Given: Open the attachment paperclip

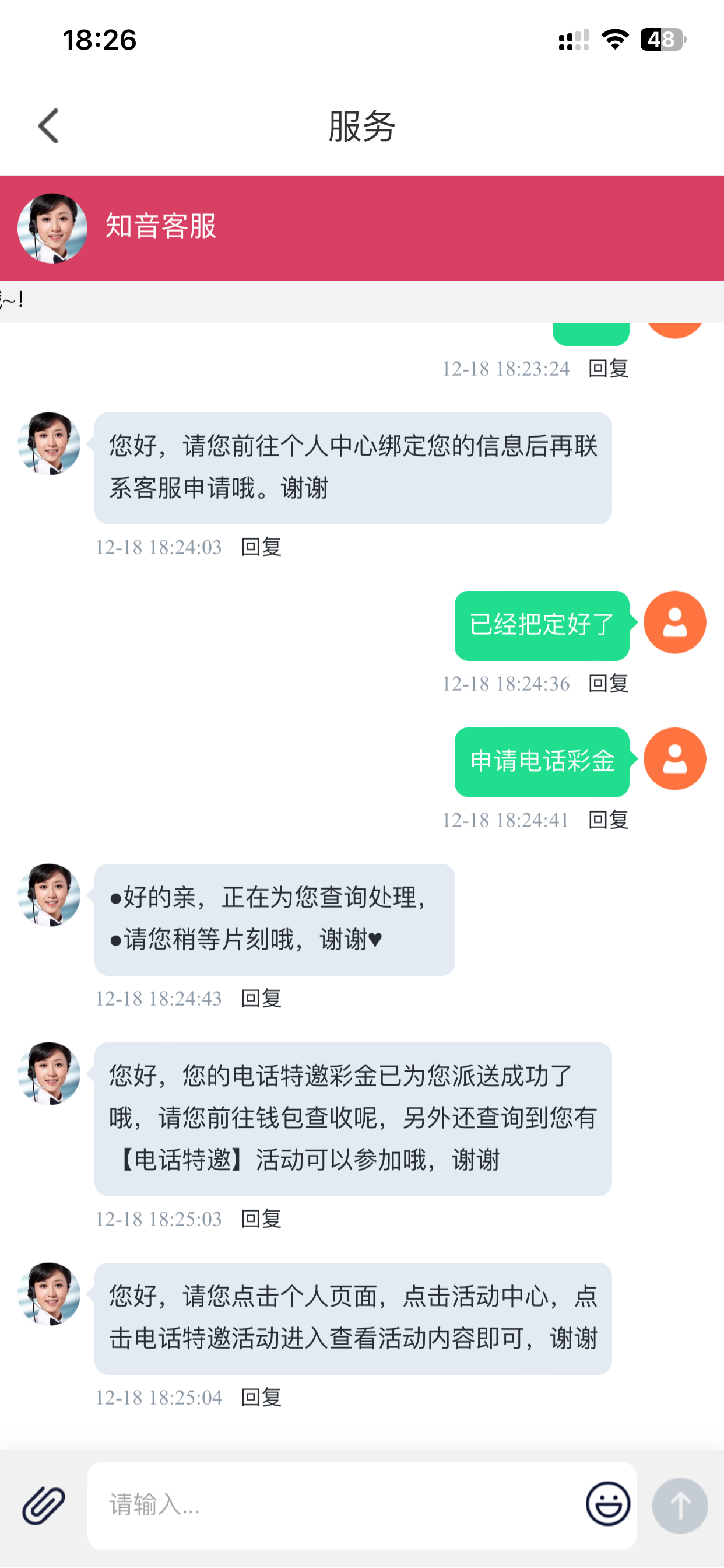Looking at the screenshot, I should (44, 1504).
